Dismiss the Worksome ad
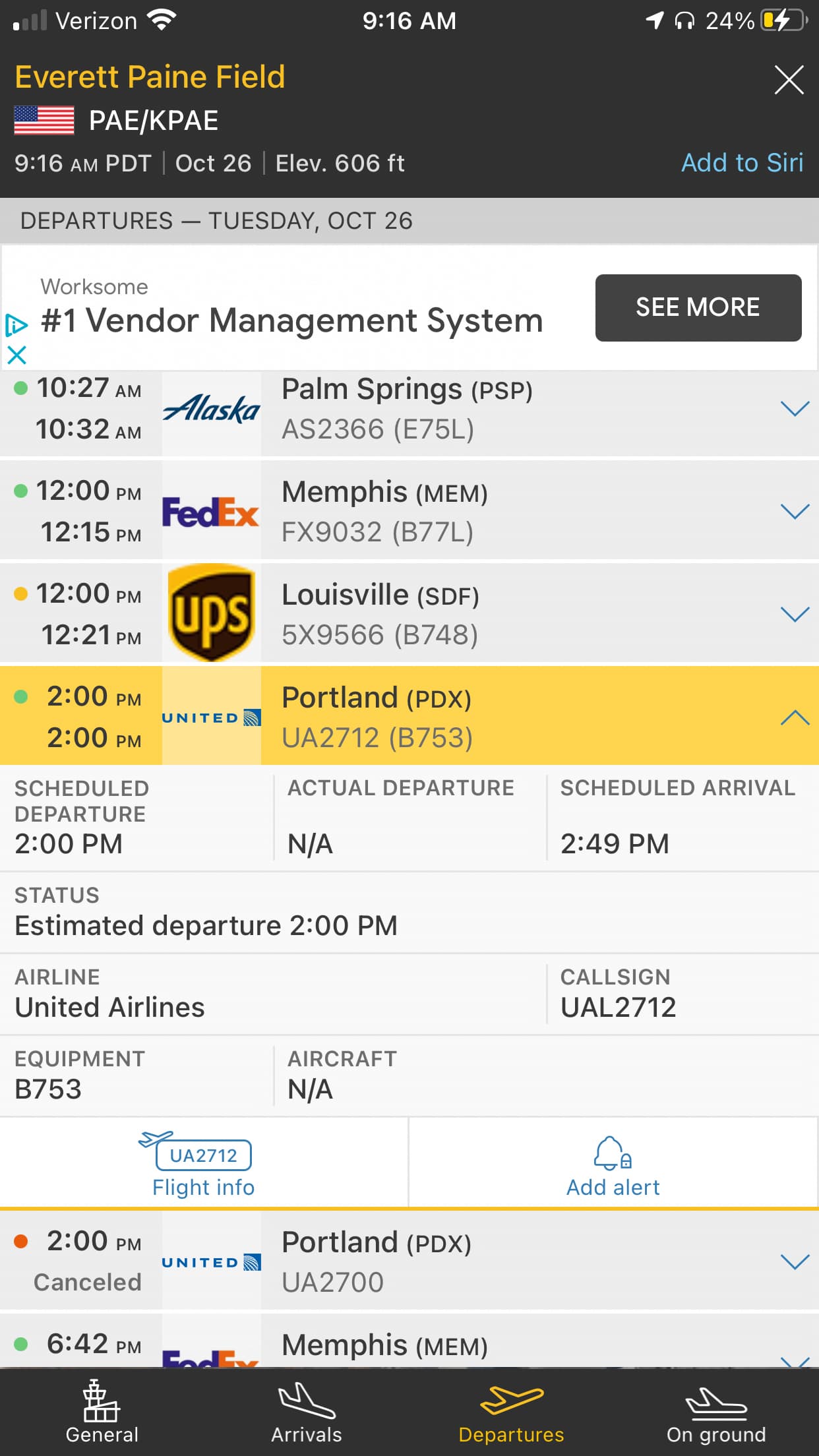The height and width of the screenshot is (1456, 819). (x=16, y=355)
